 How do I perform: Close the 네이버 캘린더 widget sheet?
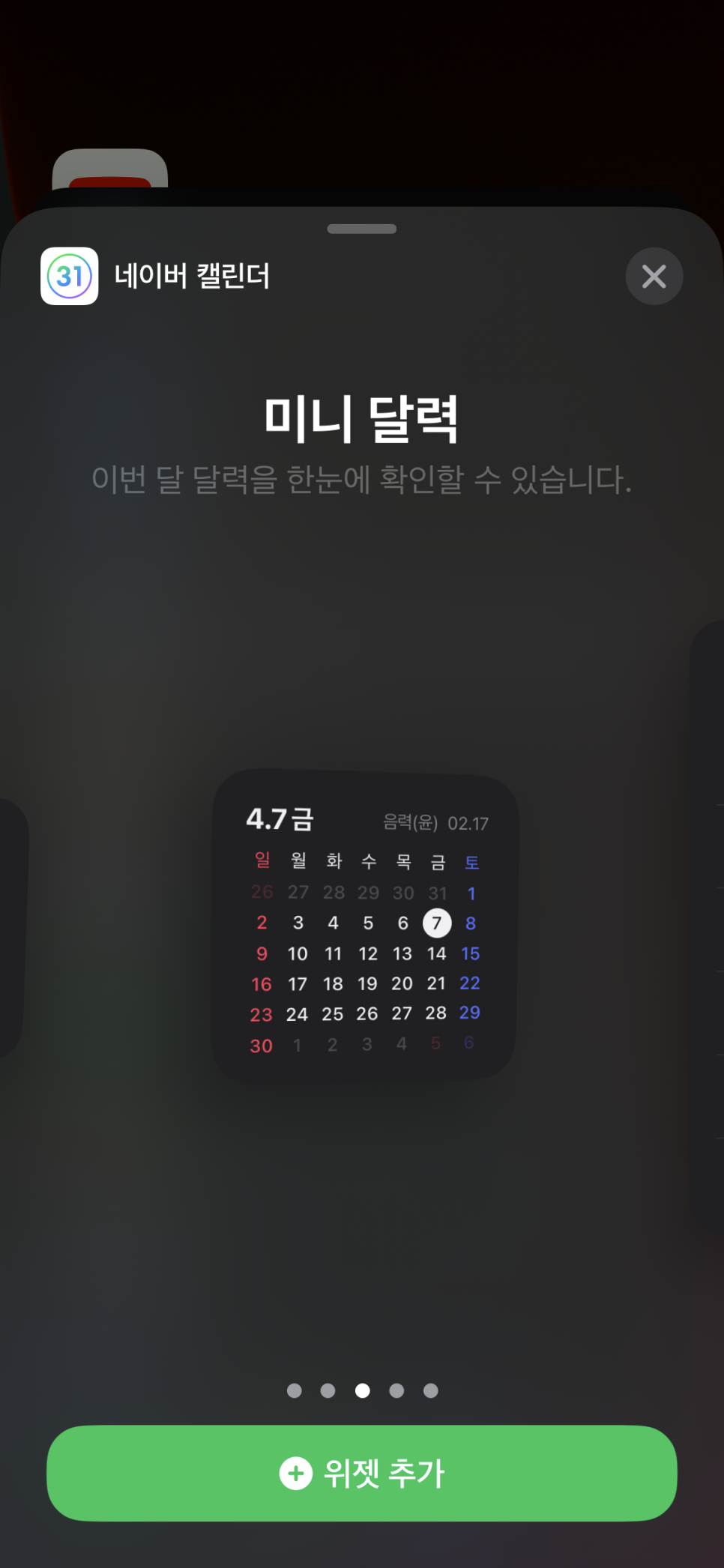654,277
